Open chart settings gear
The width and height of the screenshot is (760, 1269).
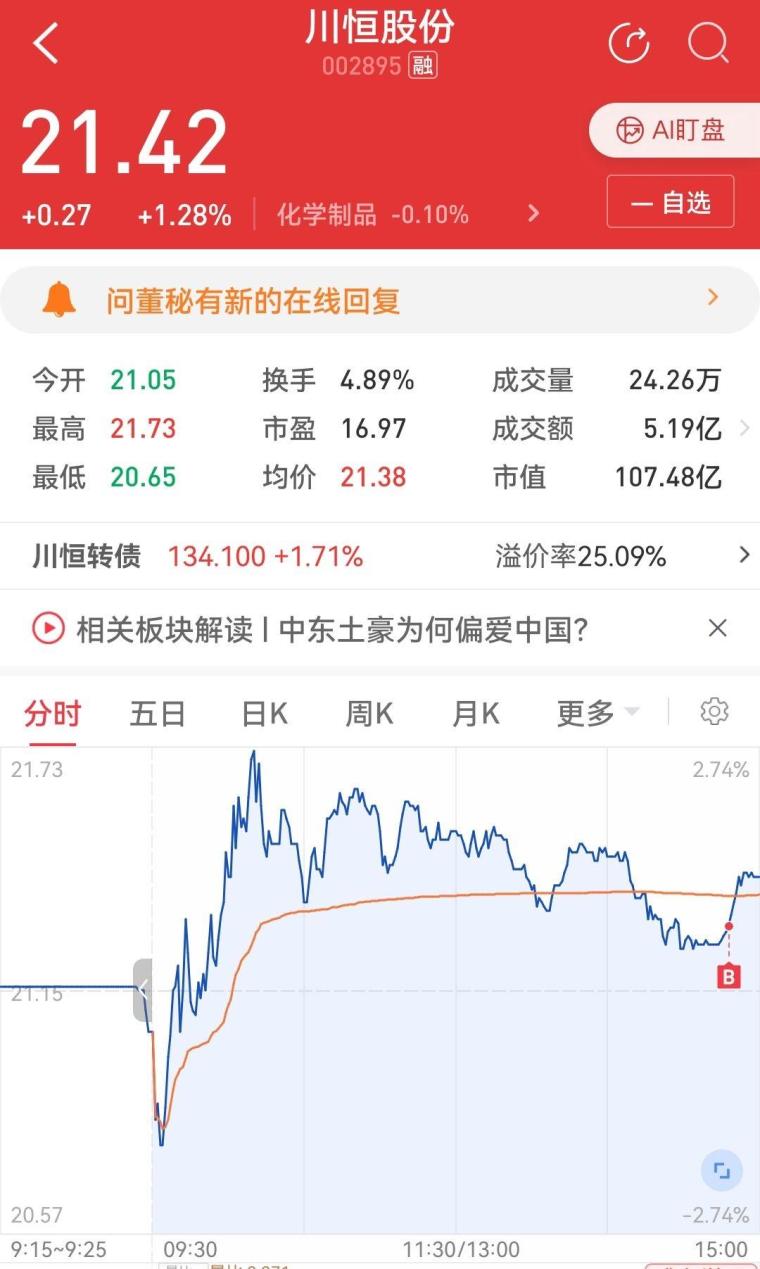tap(714, 712)
